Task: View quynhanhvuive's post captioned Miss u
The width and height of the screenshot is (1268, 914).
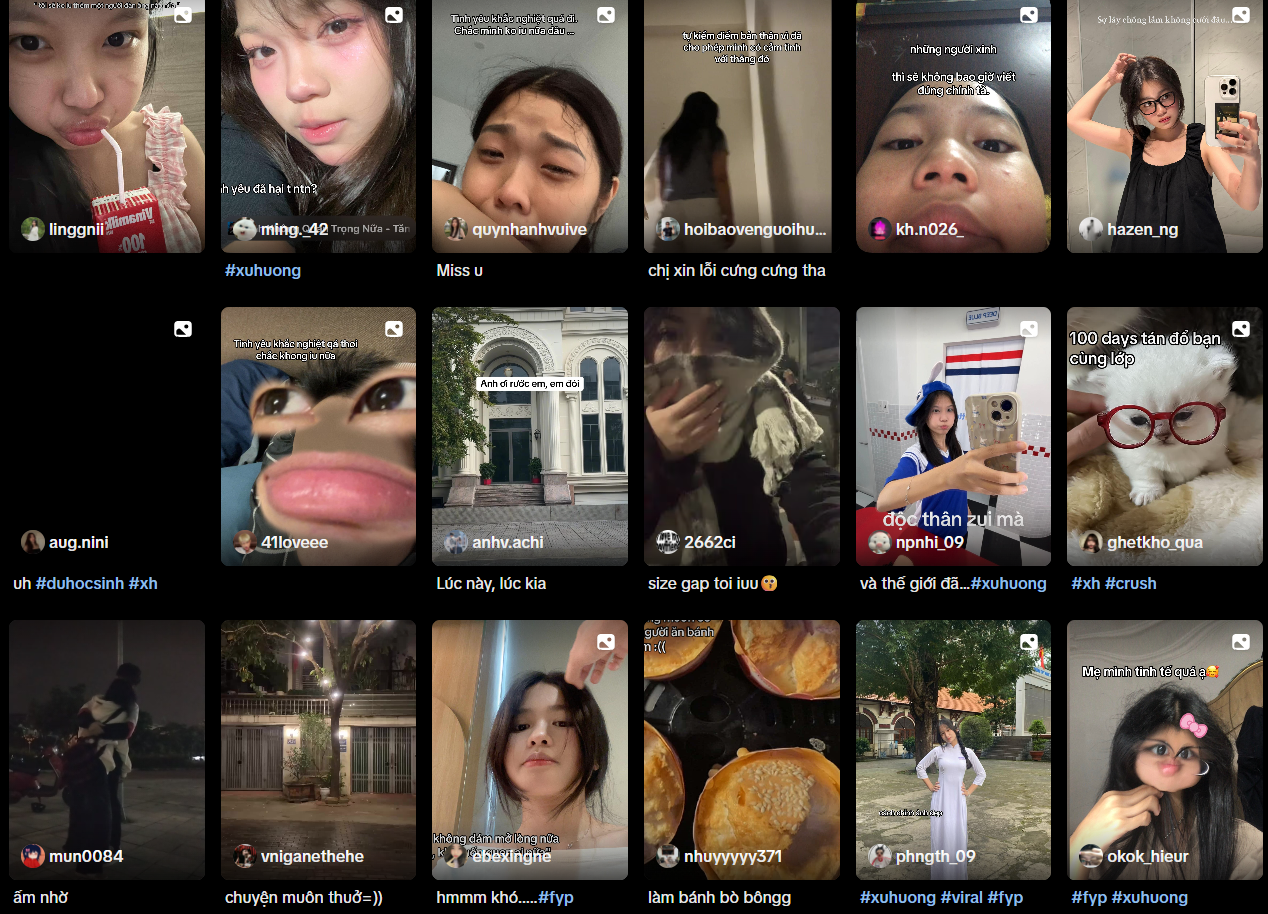Action: 530,120
